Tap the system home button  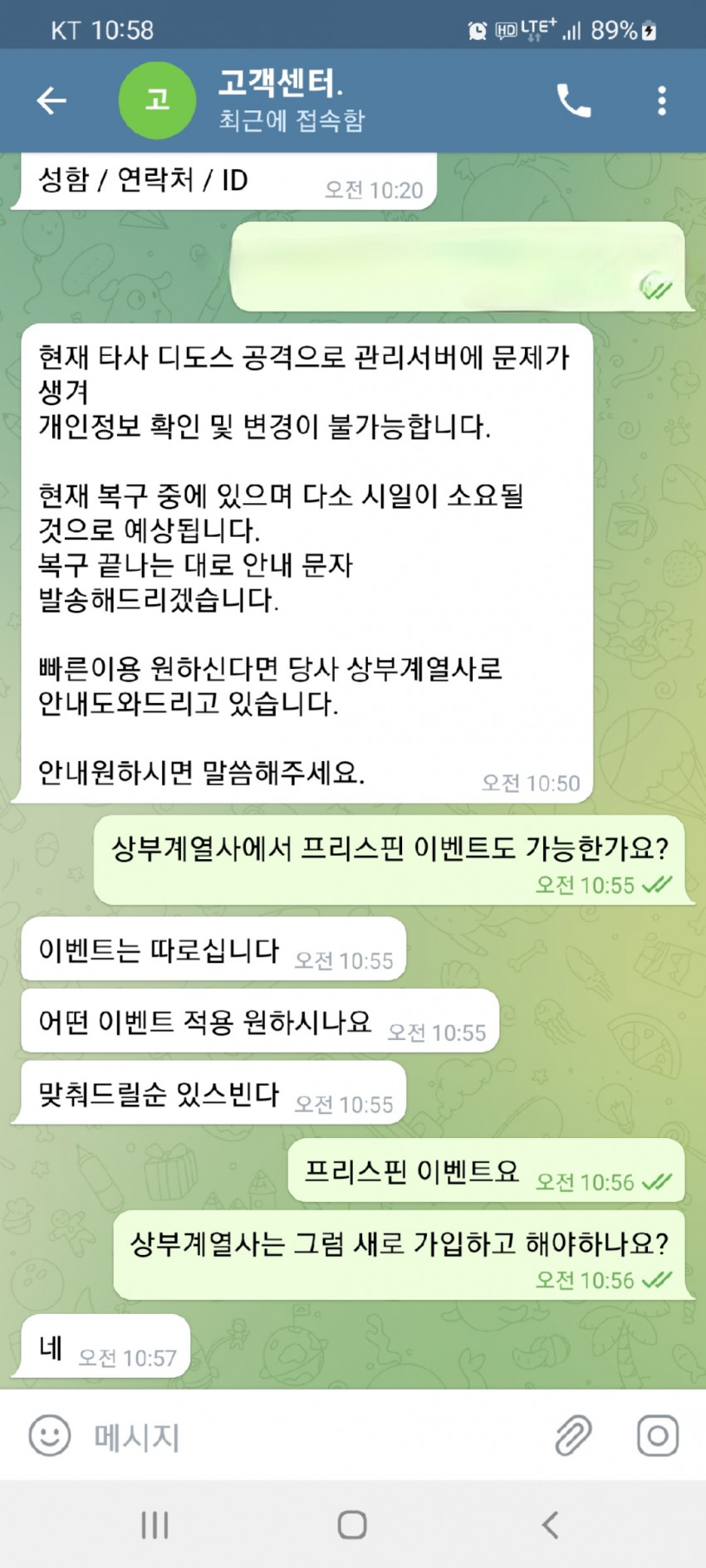tap(352, 1524)
